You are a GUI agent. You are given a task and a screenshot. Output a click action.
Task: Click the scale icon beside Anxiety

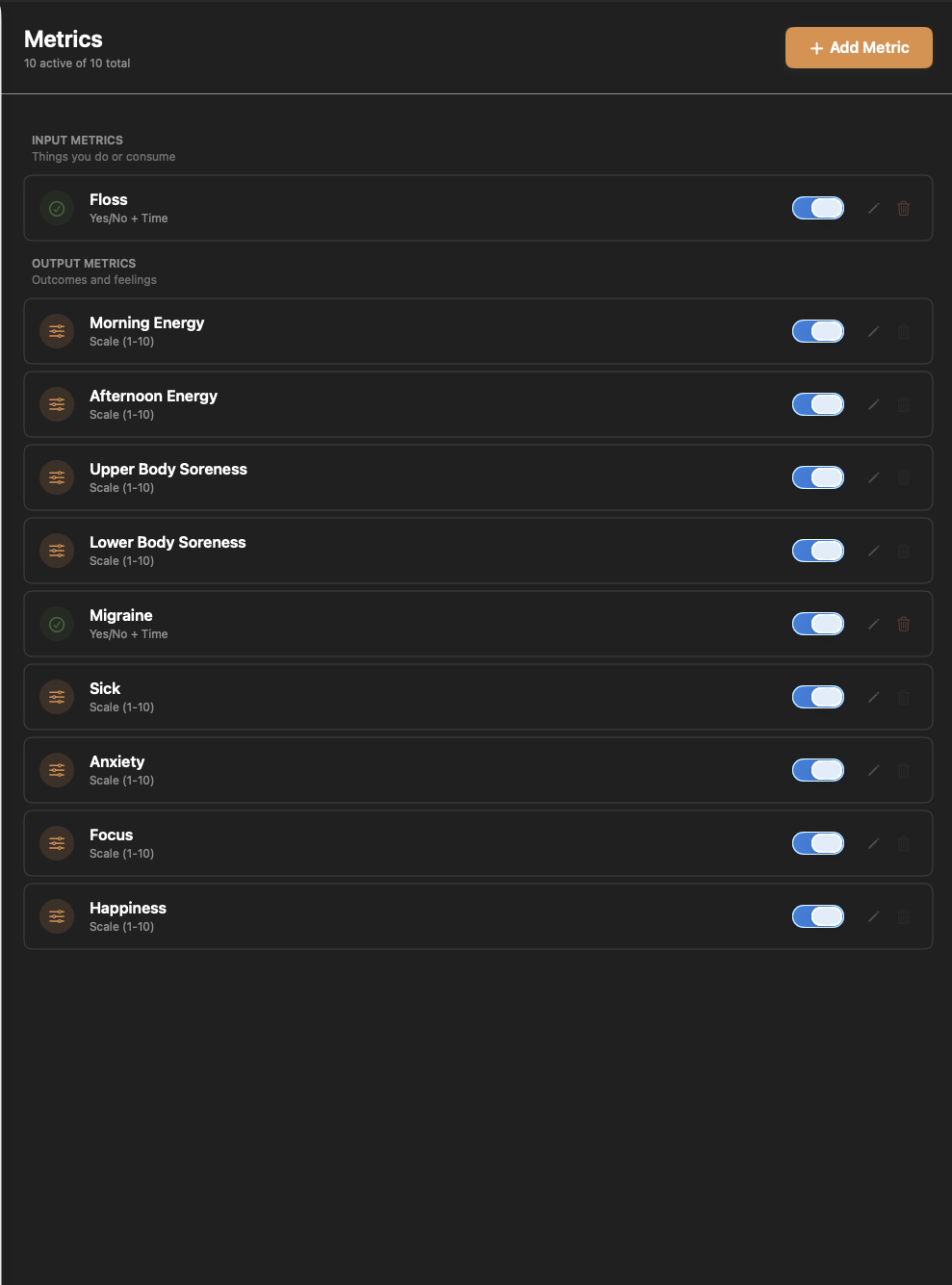coord(56,769)
